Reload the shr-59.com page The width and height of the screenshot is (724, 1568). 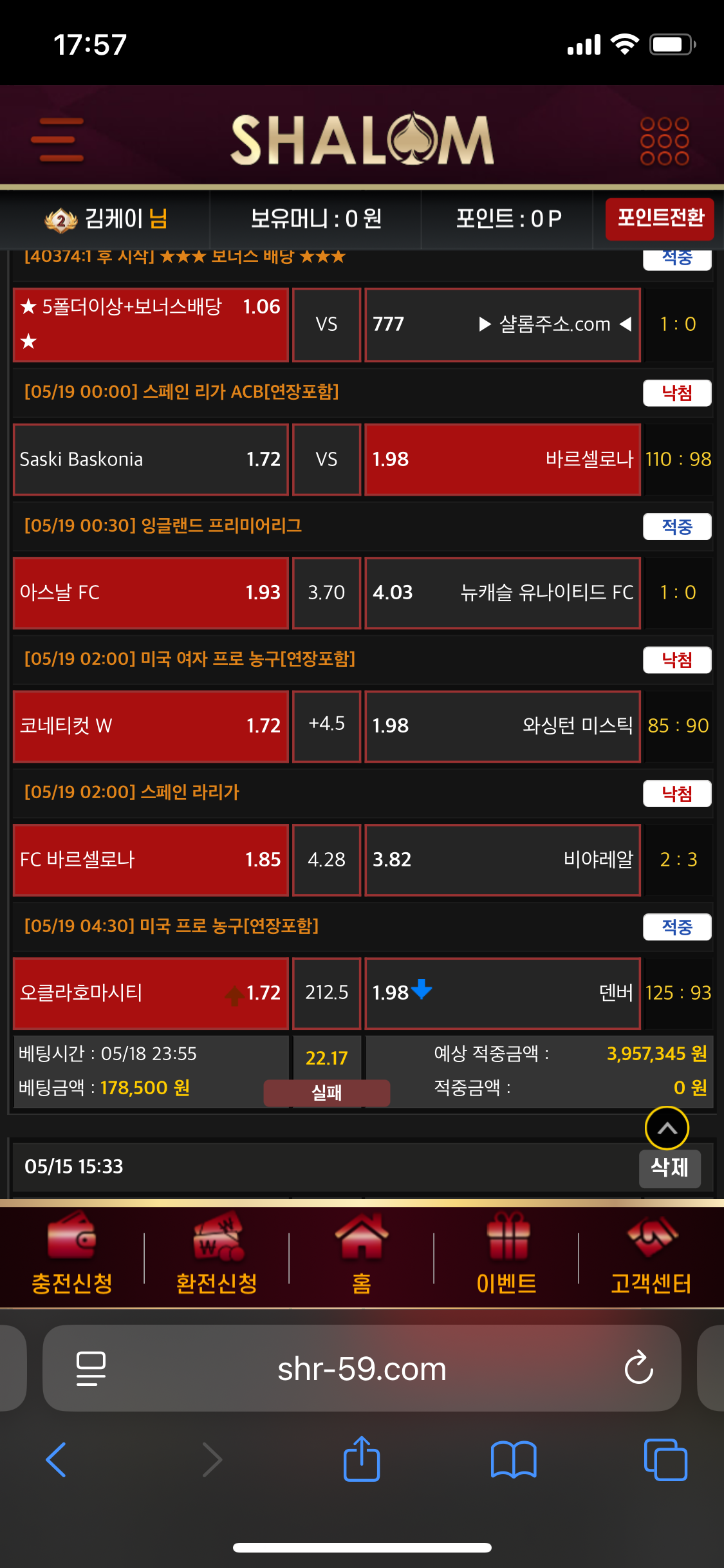pyautogui.click(x=638, y=1368)
